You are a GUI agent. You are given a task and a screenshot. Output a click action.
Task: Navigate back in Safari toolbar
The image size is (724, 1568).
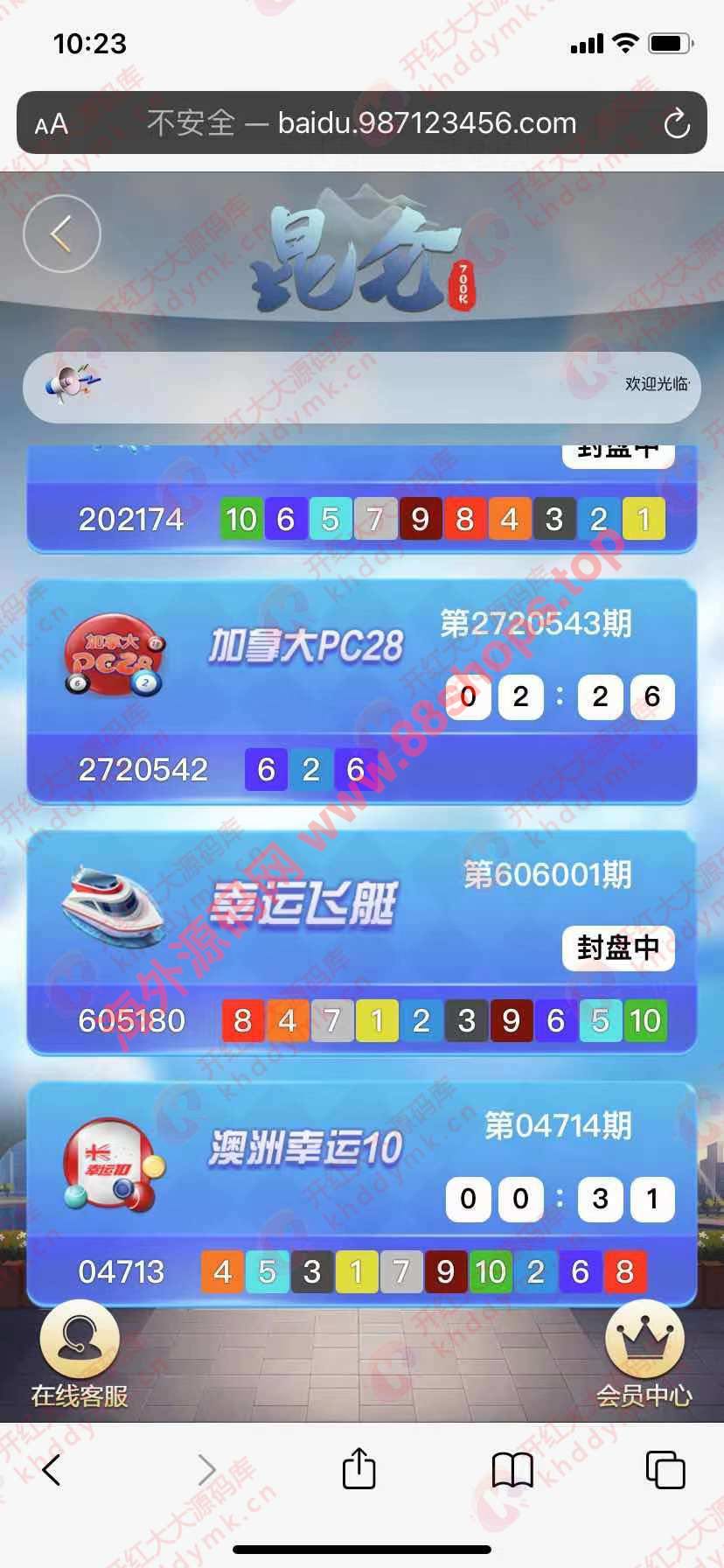point(52,1470)
